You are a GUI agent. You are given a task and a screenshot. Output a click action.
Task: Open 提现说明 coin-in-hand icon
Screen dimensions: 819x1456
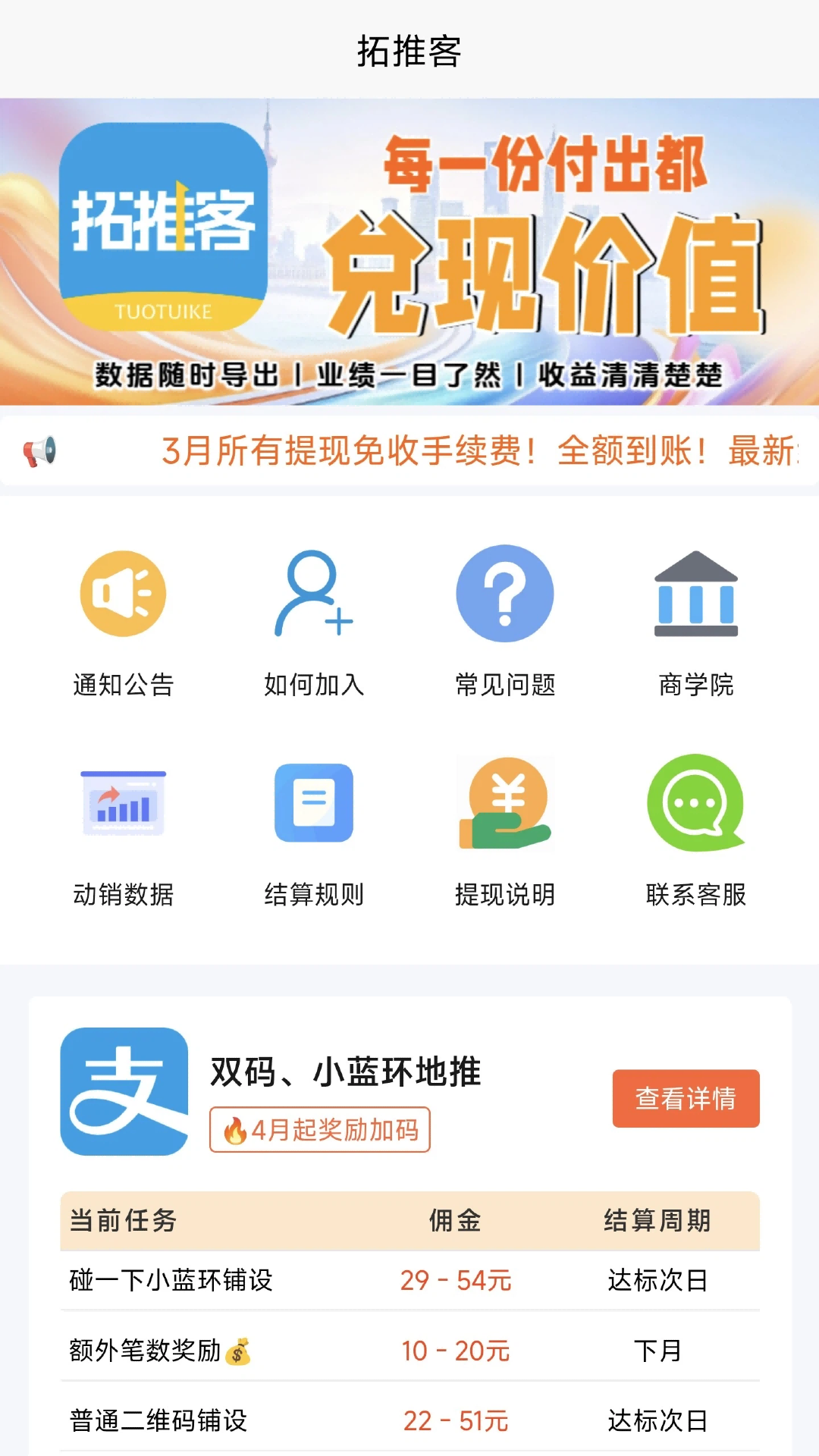pyautogui.click(x=504, y=805)
